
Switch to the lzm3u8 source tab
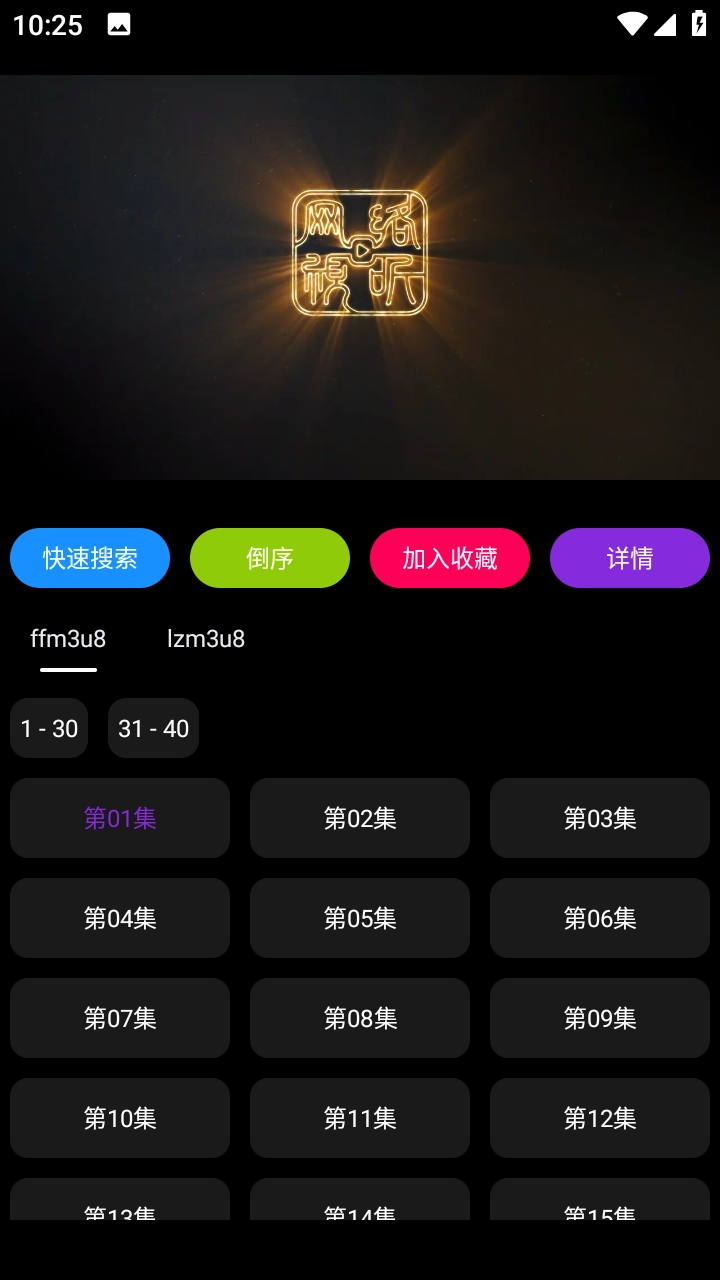tap(206, 639)
